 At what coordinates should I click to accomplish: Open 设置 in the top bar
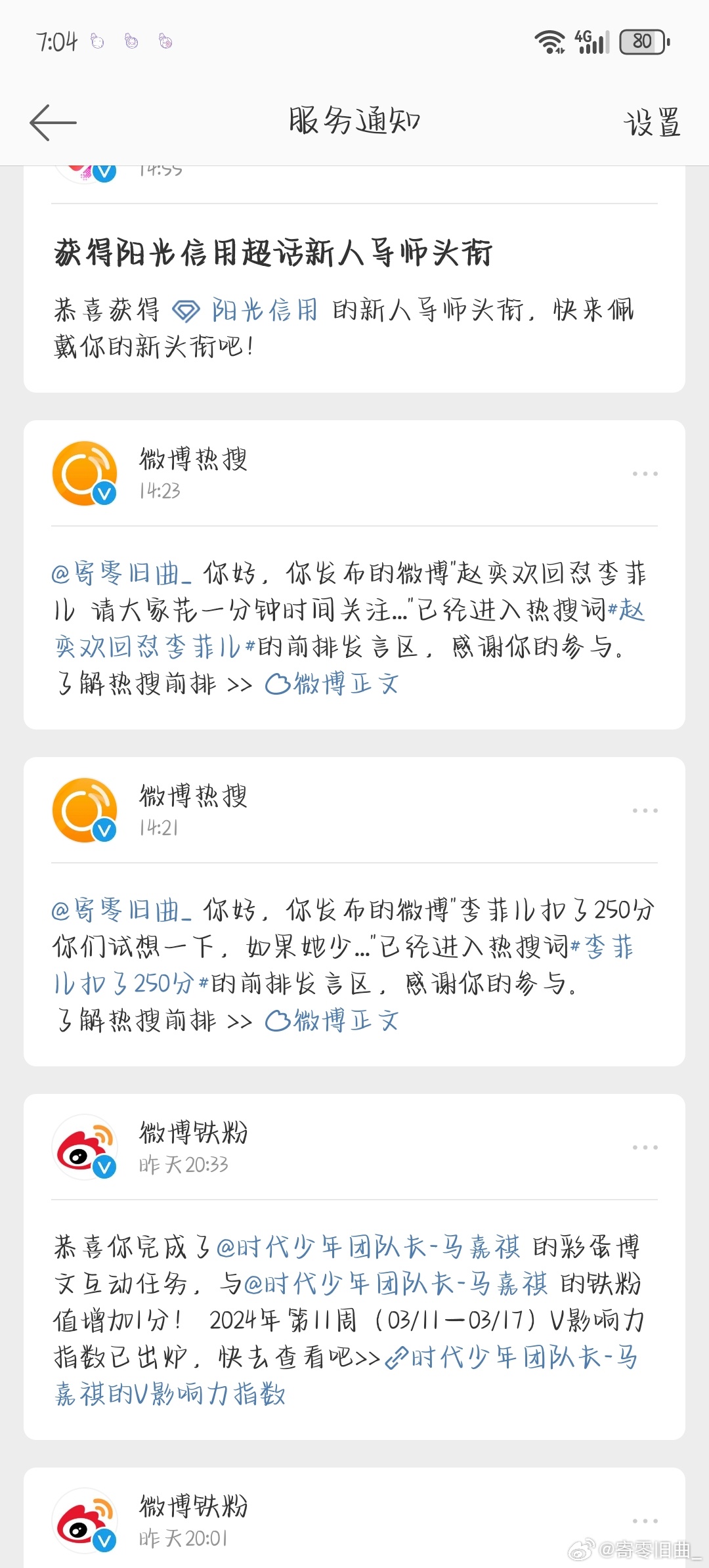point(652,123)
